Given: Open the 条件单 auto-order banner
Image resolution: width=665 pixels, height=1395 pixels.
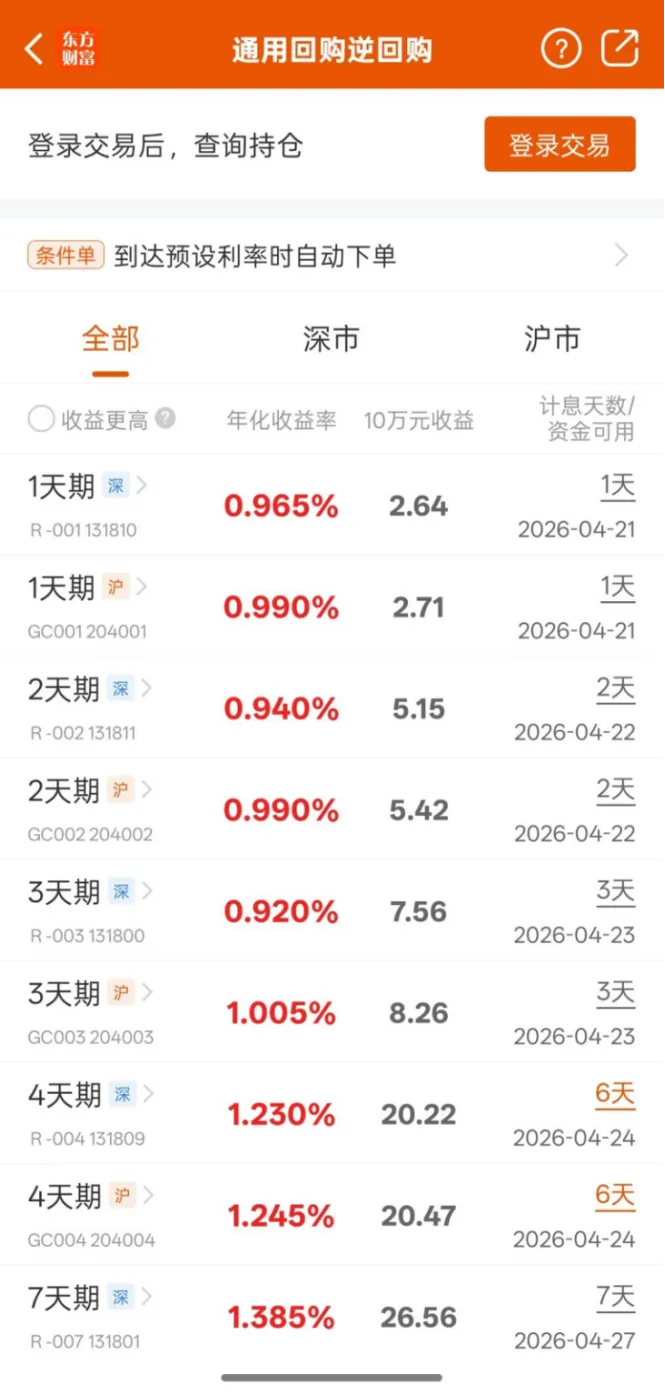Looking at the screenshot, I should 330,256.
